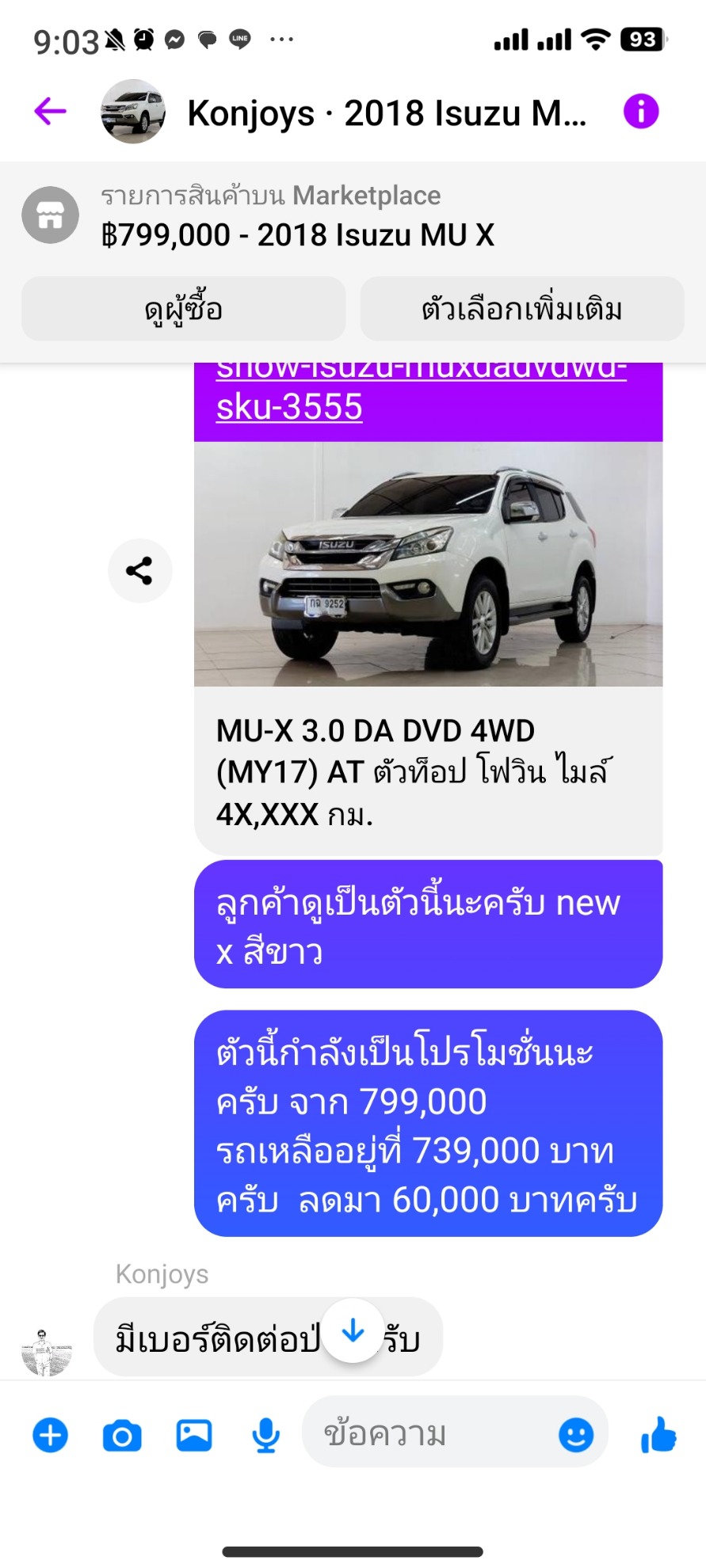
Task: Open the sku-3555 link
Action: [x=289, y=407]
